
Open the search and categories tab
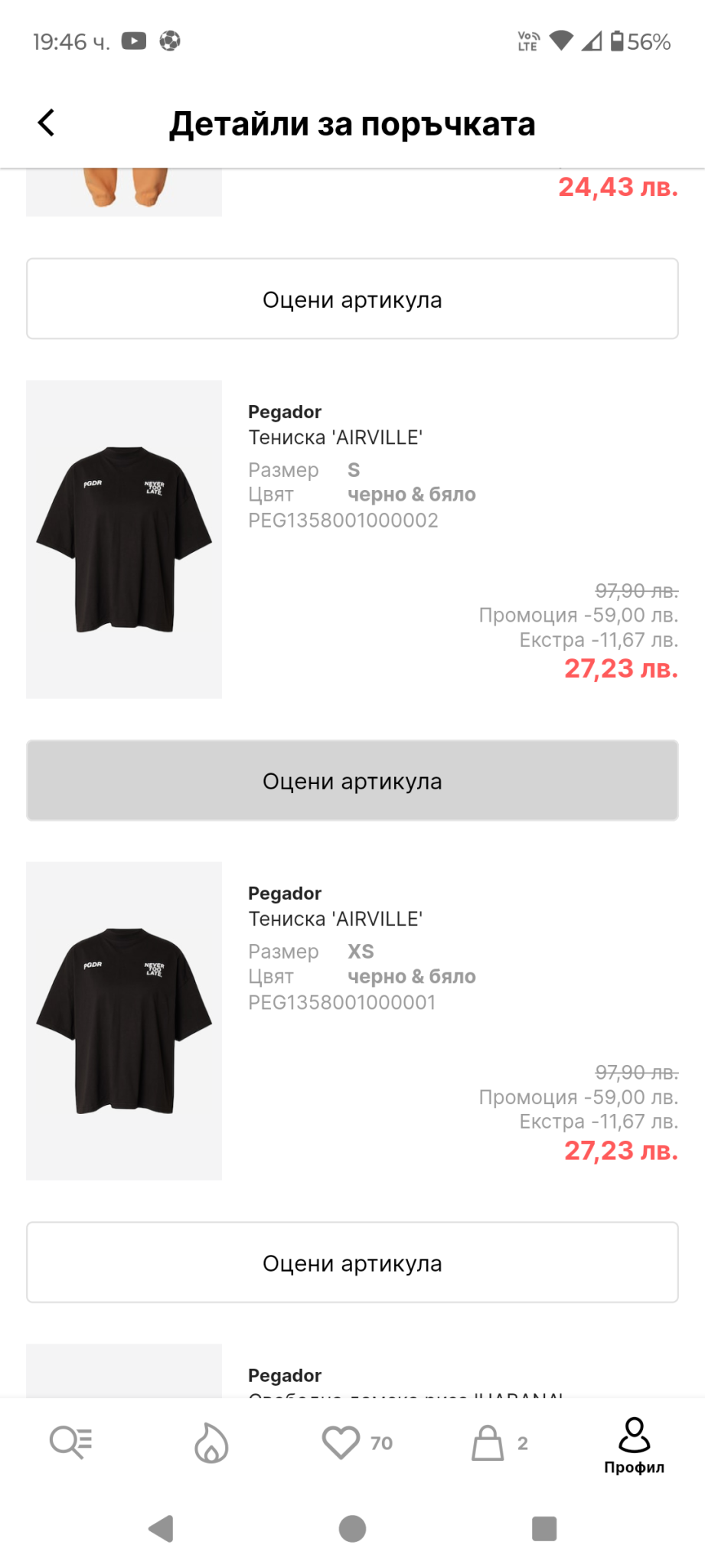pyautogui.click(x=70, y=1443)
